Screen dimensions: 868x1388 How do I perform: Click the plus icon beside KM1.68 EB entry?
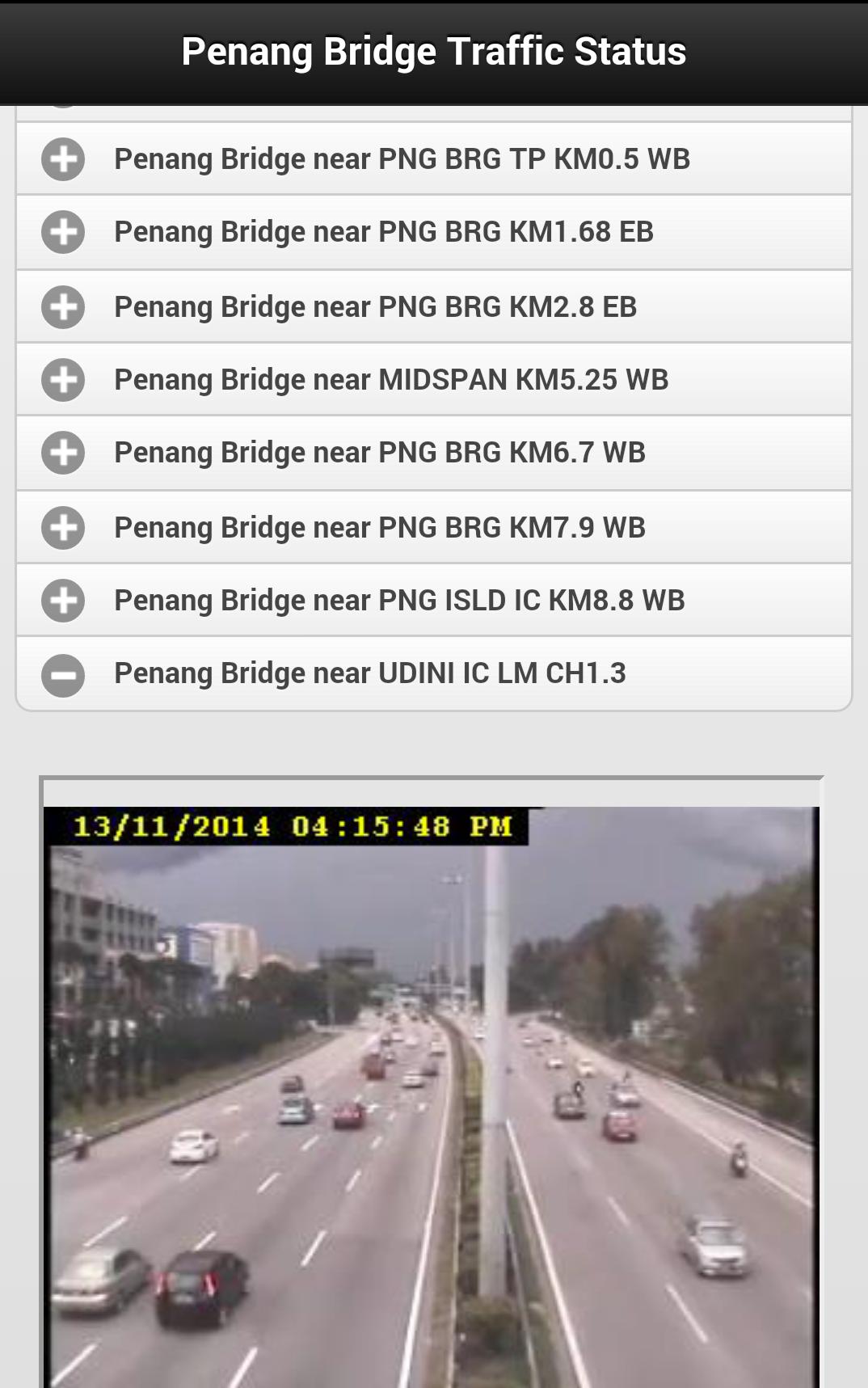[63, 232]
